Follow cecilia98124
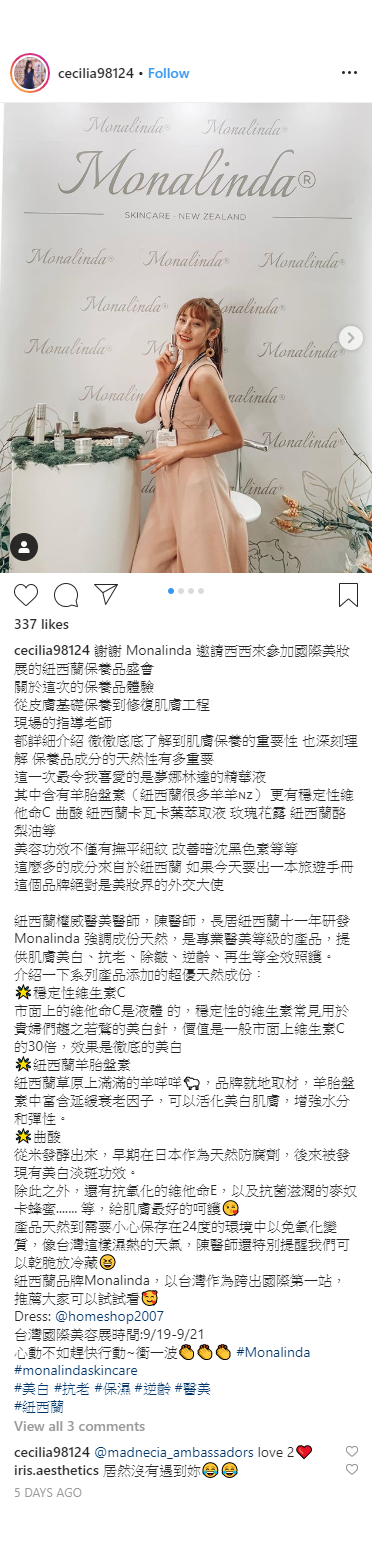Screen dimensions: 372x1550 coord(169,73)
